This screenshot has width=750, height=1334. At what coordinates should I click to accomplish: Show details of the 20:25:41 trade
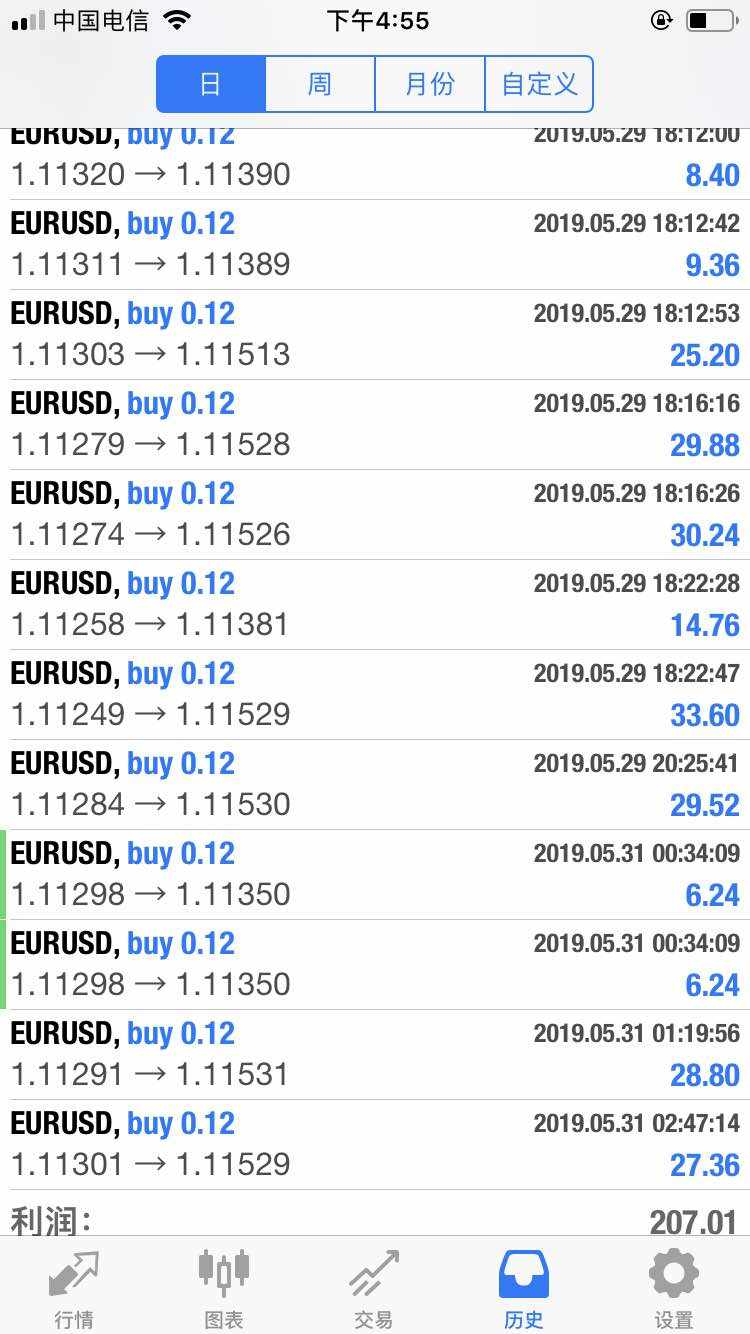[x=375, y=785]
